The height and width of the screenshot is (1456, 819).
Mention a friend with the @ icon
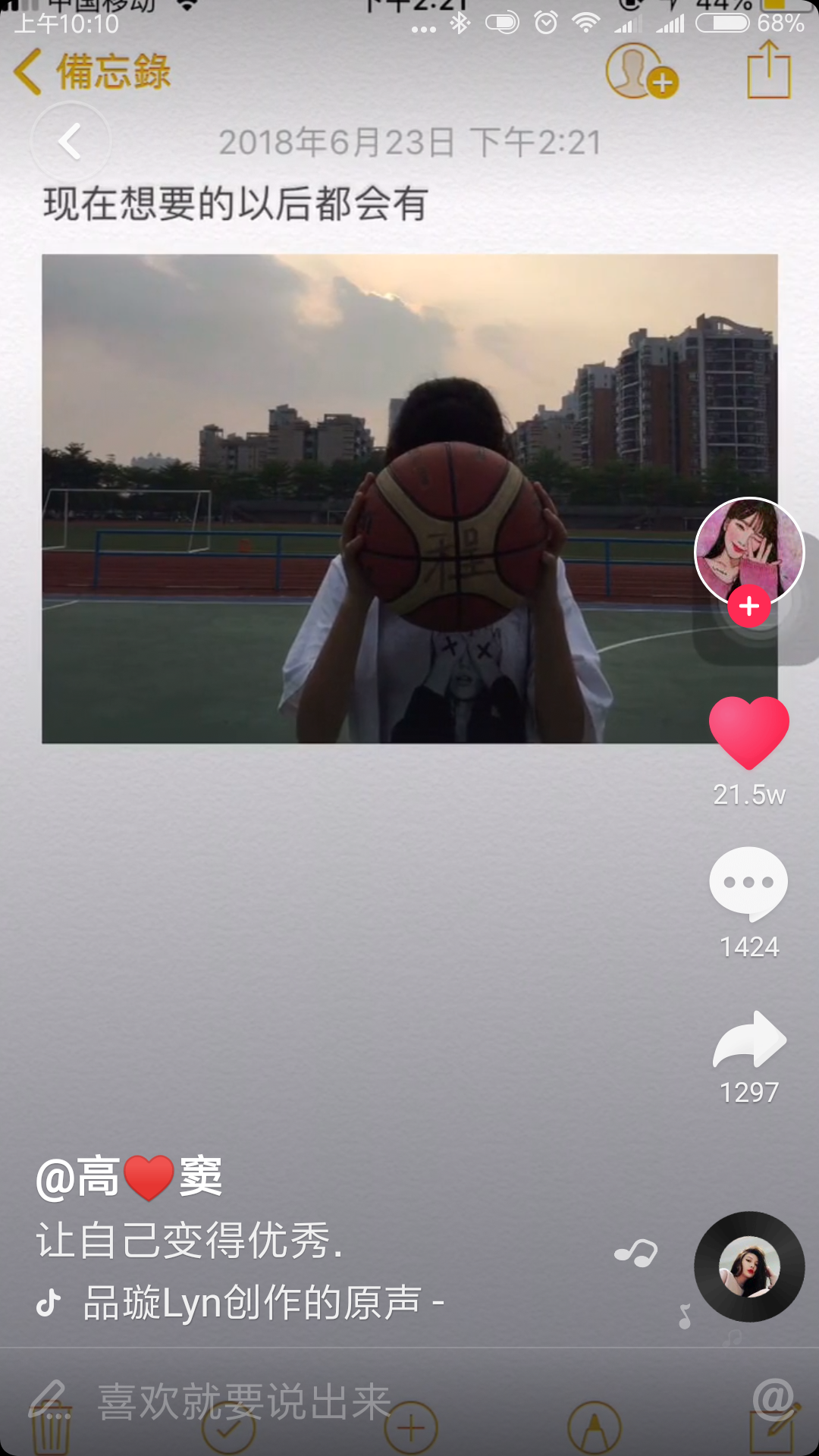coord(773,1398)
